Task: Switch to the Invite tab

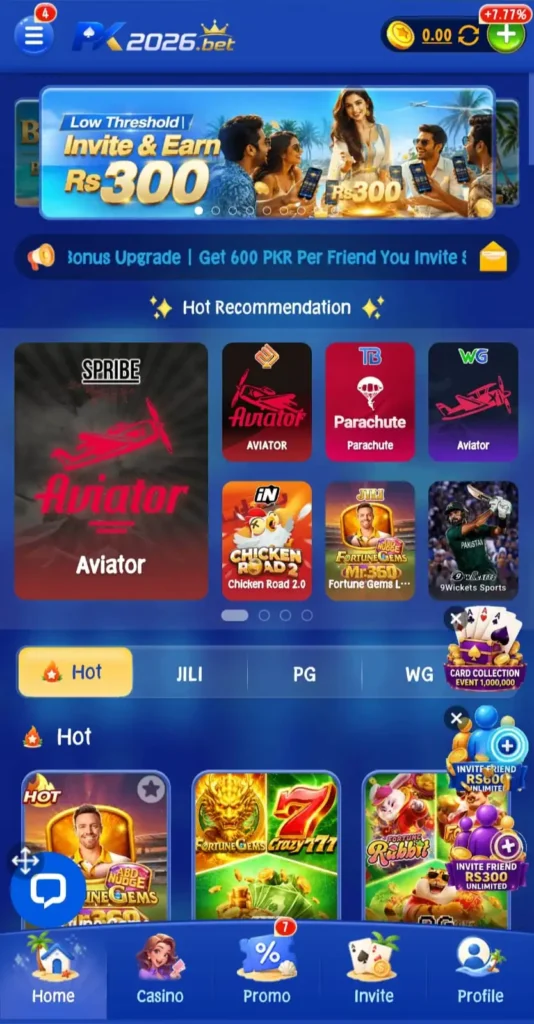Action: coord(373,968)
